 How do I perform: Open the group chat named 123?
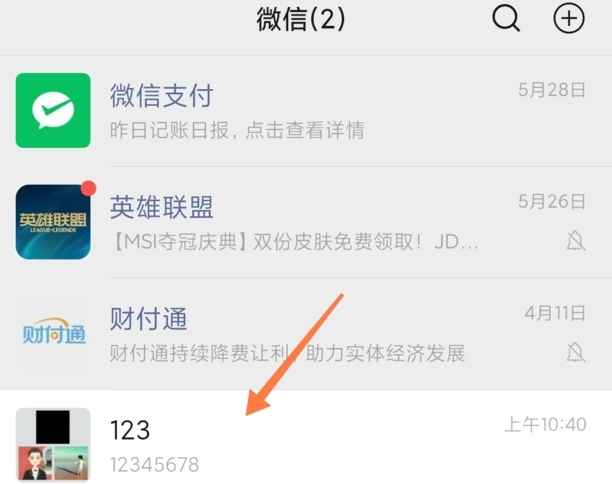(x=300, y=442)
